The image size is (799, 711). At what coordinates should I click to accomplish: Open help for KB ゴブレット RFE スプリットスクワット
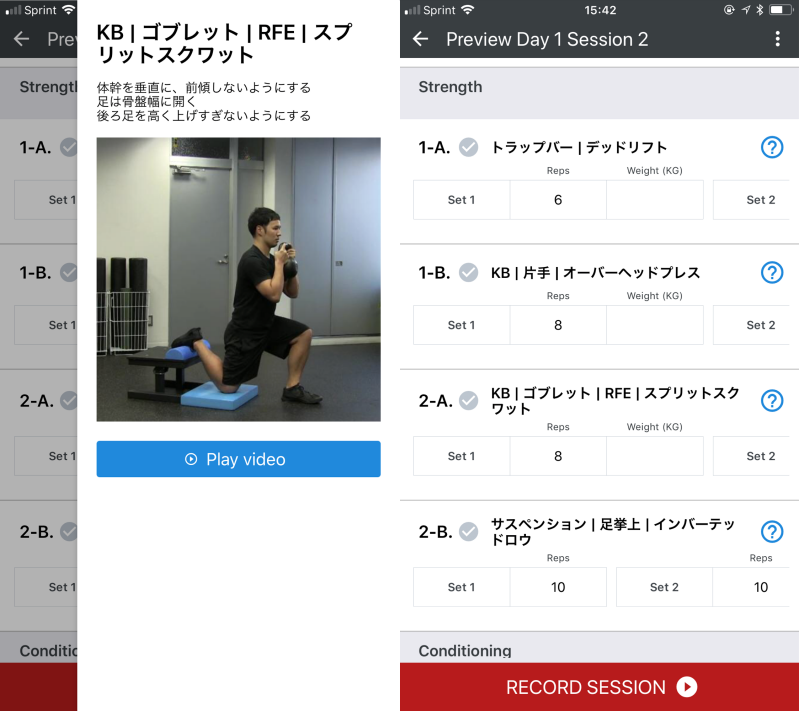(x=772, y=401)
